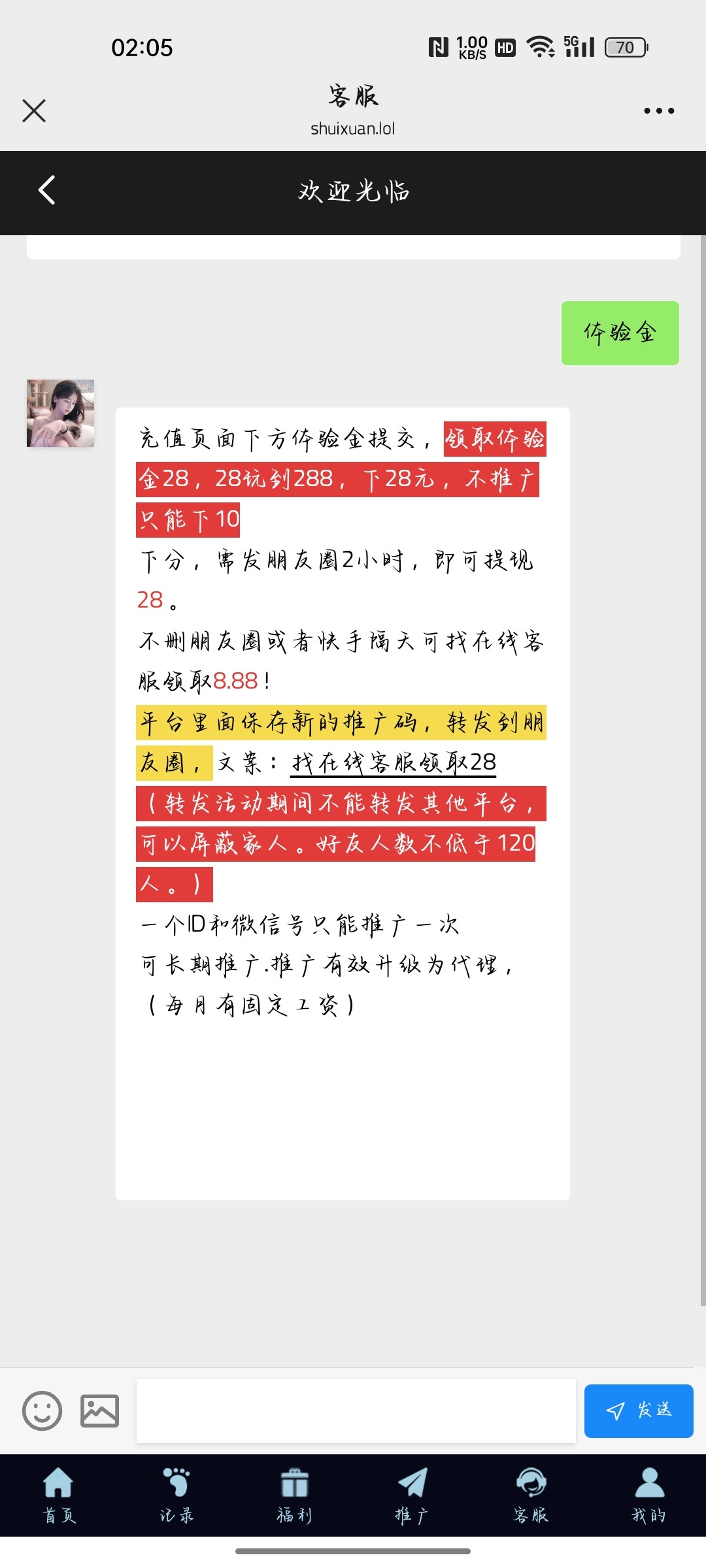Tap the customer service avatar
This screenshot has height=1568, width=706.
(x=60, y=414)
